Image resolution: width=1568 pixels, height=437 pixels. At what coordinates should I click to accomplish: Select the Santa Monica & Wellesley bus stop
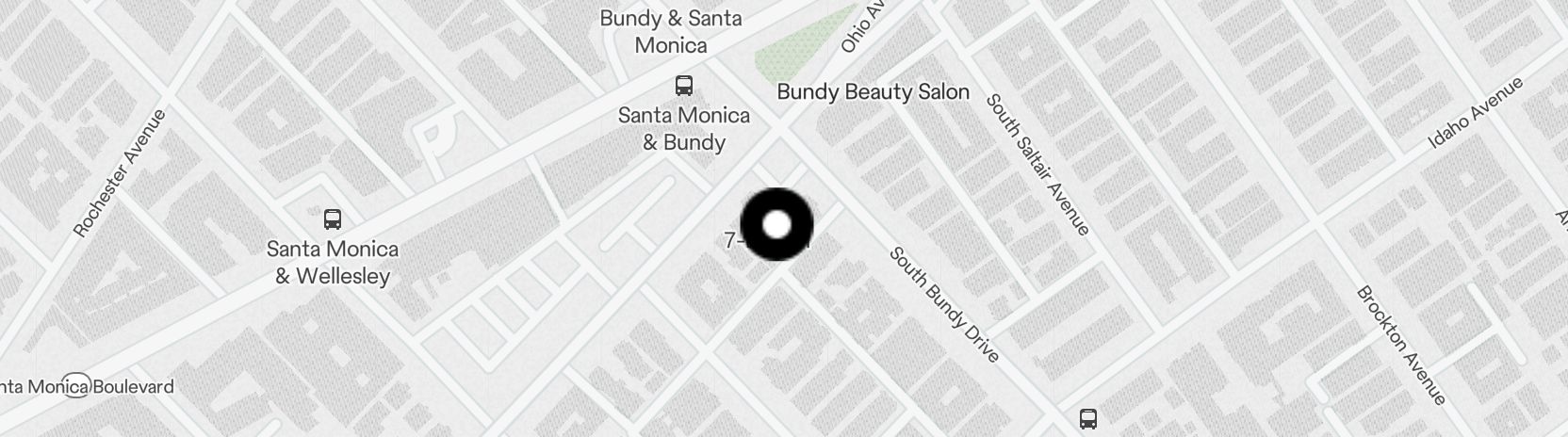click(x=332, y=220)
